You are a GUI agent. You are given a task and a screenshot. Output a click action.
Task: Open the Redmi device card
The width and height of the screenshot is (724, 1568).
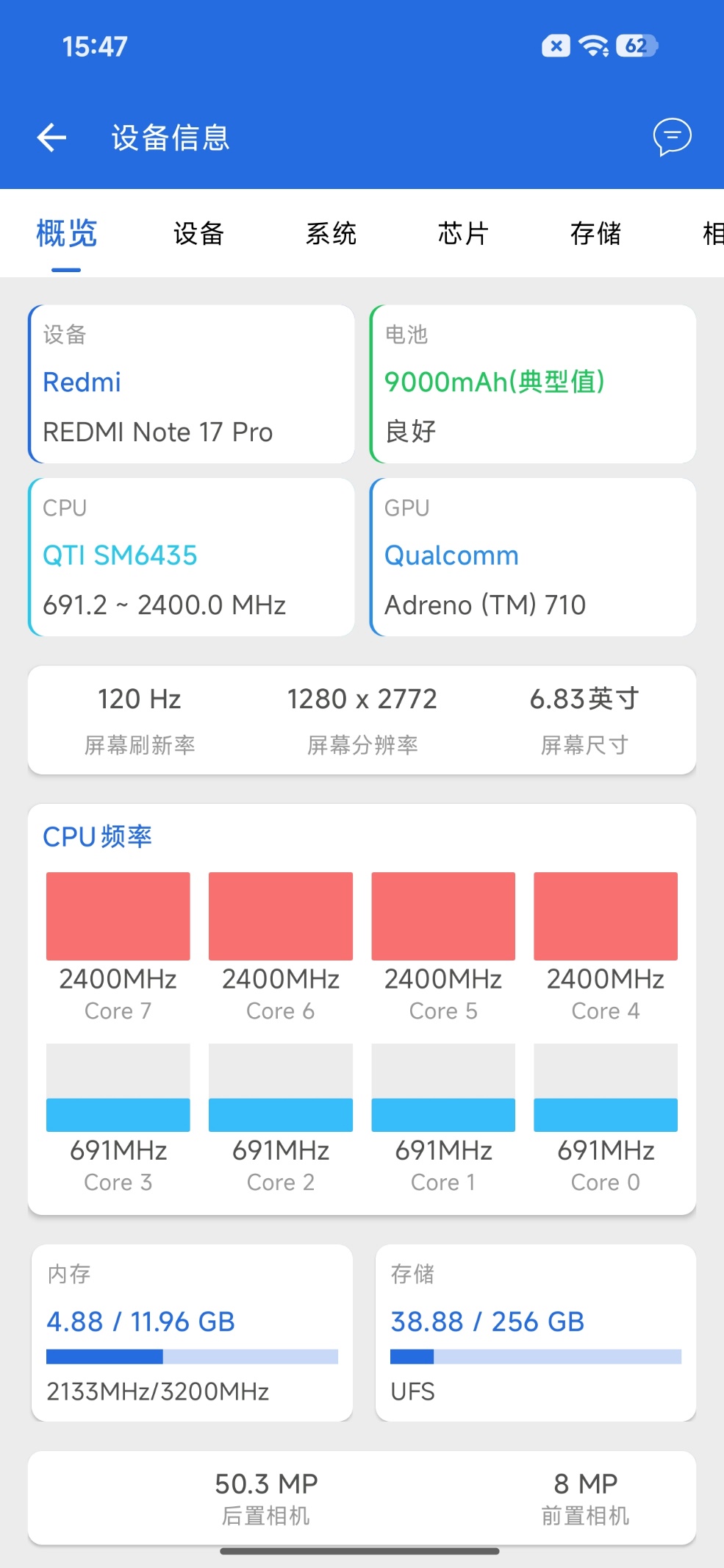coord(191,384)
